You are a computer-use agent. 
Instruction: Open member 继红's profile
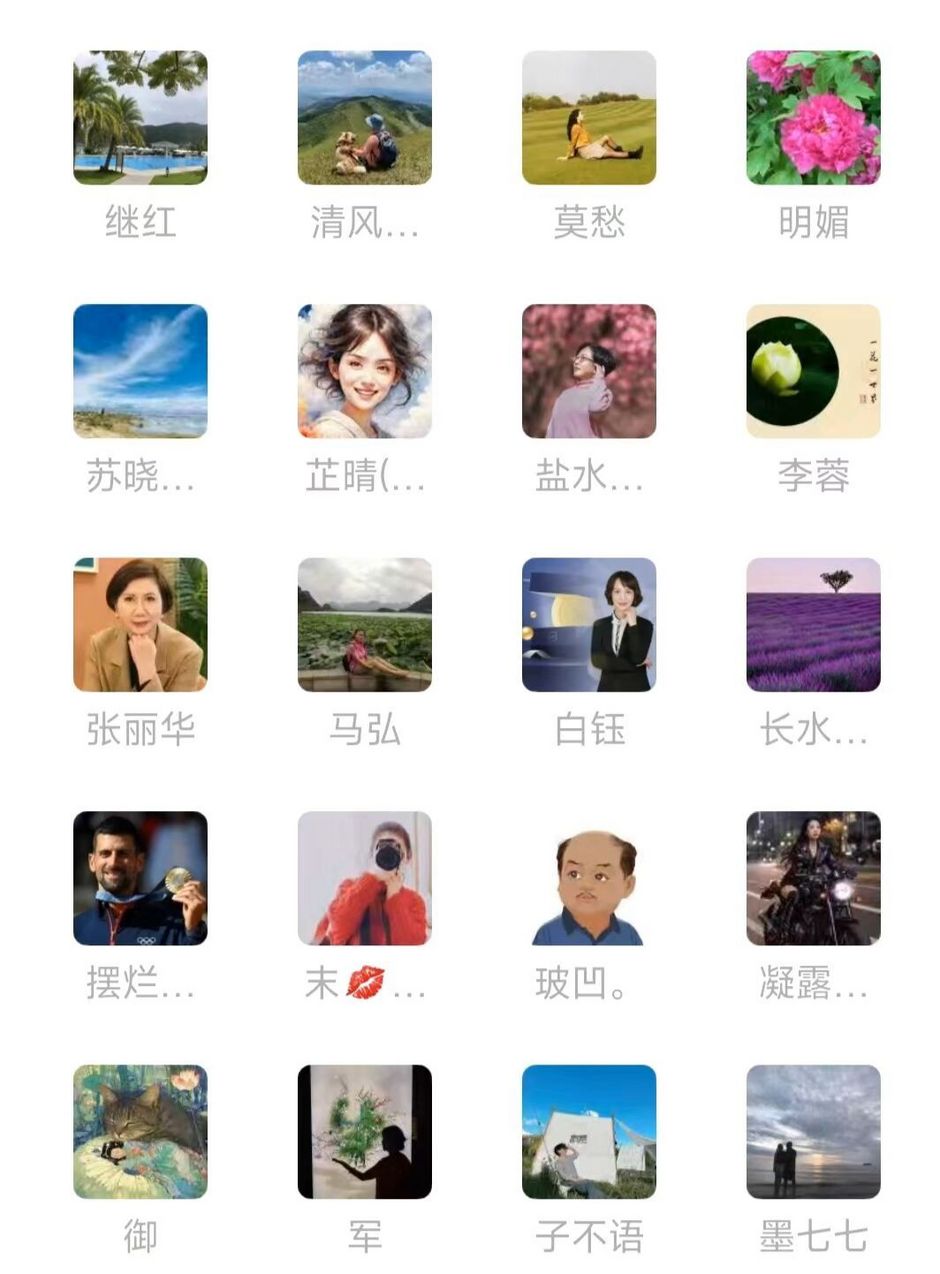(140, 118)
